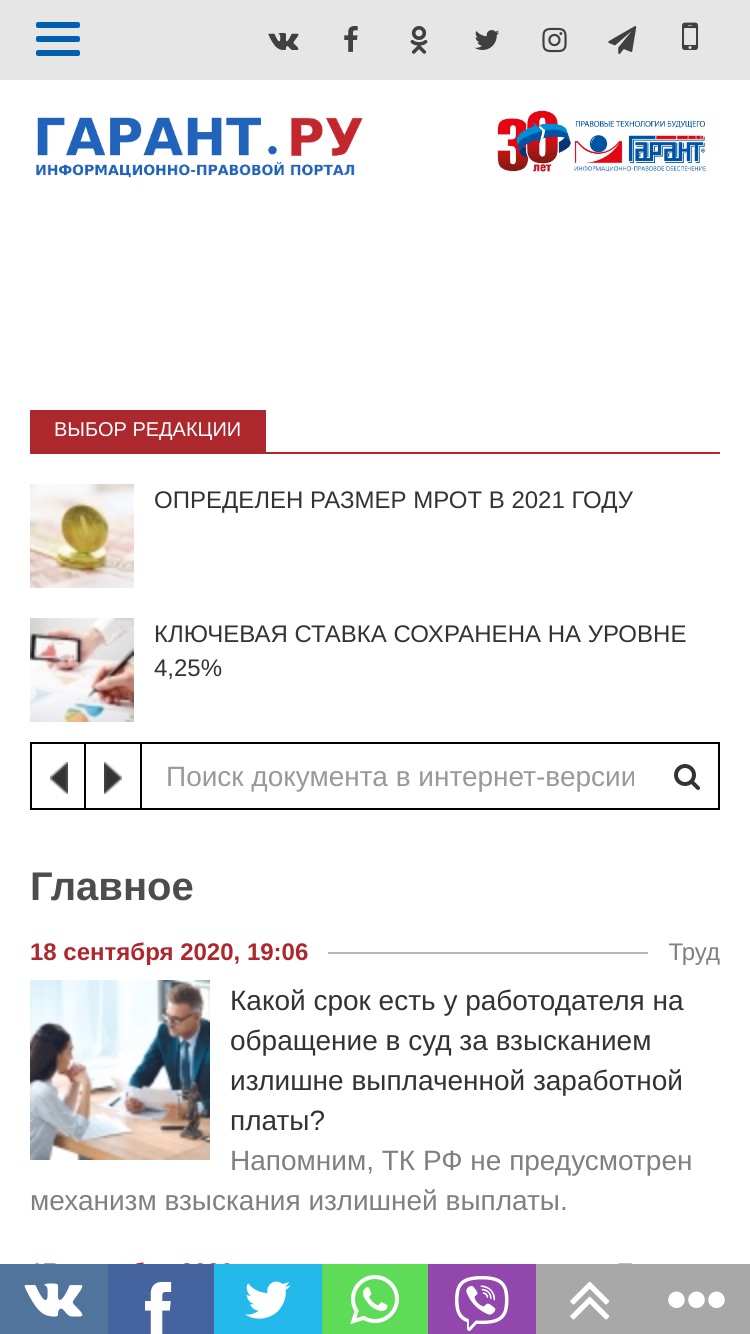Open the Telegram icon in header

pos(622,40)
